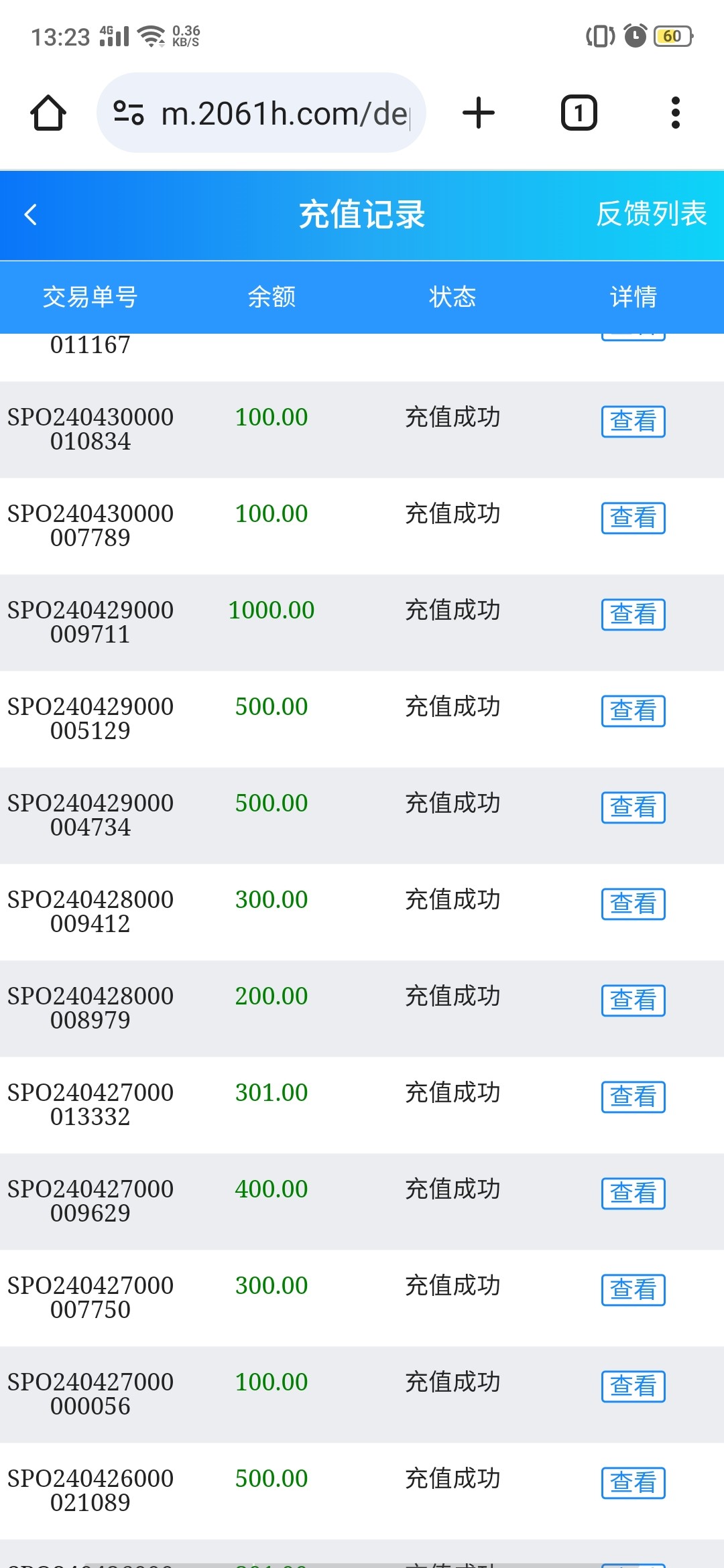The image size is (724, 1568).
Task: Open the tab switcher showing 1 tab
Action: [577, 113]
